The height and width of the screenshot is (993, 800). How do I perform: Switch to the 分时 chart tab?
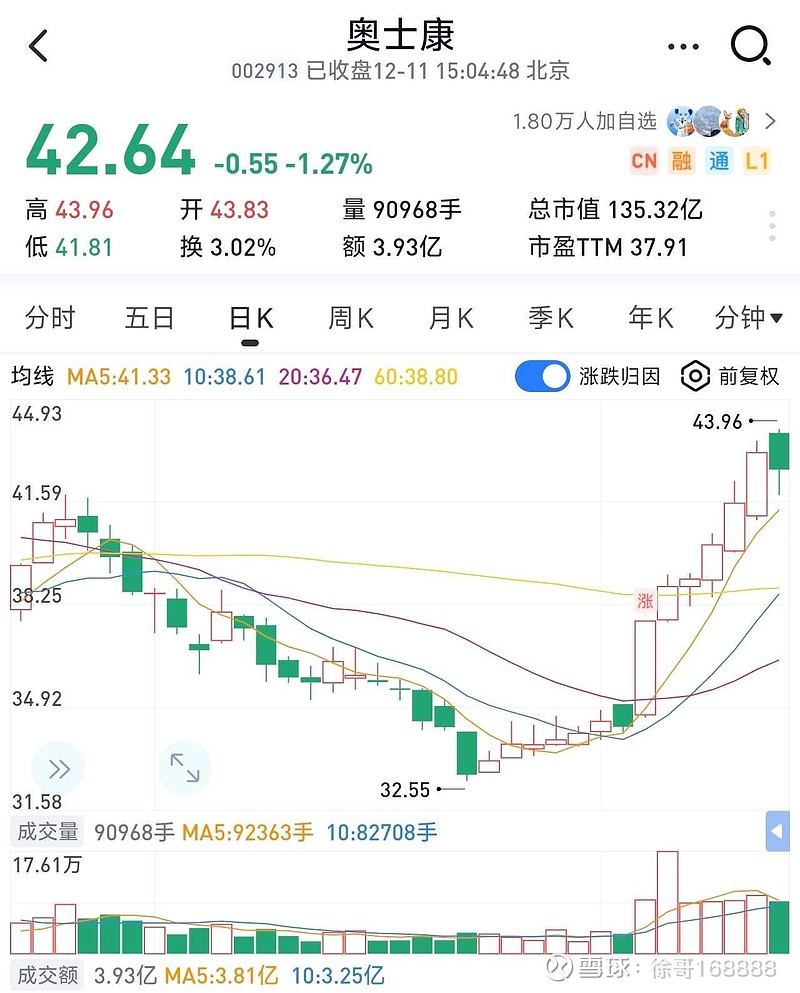click(x=50, y=319)
